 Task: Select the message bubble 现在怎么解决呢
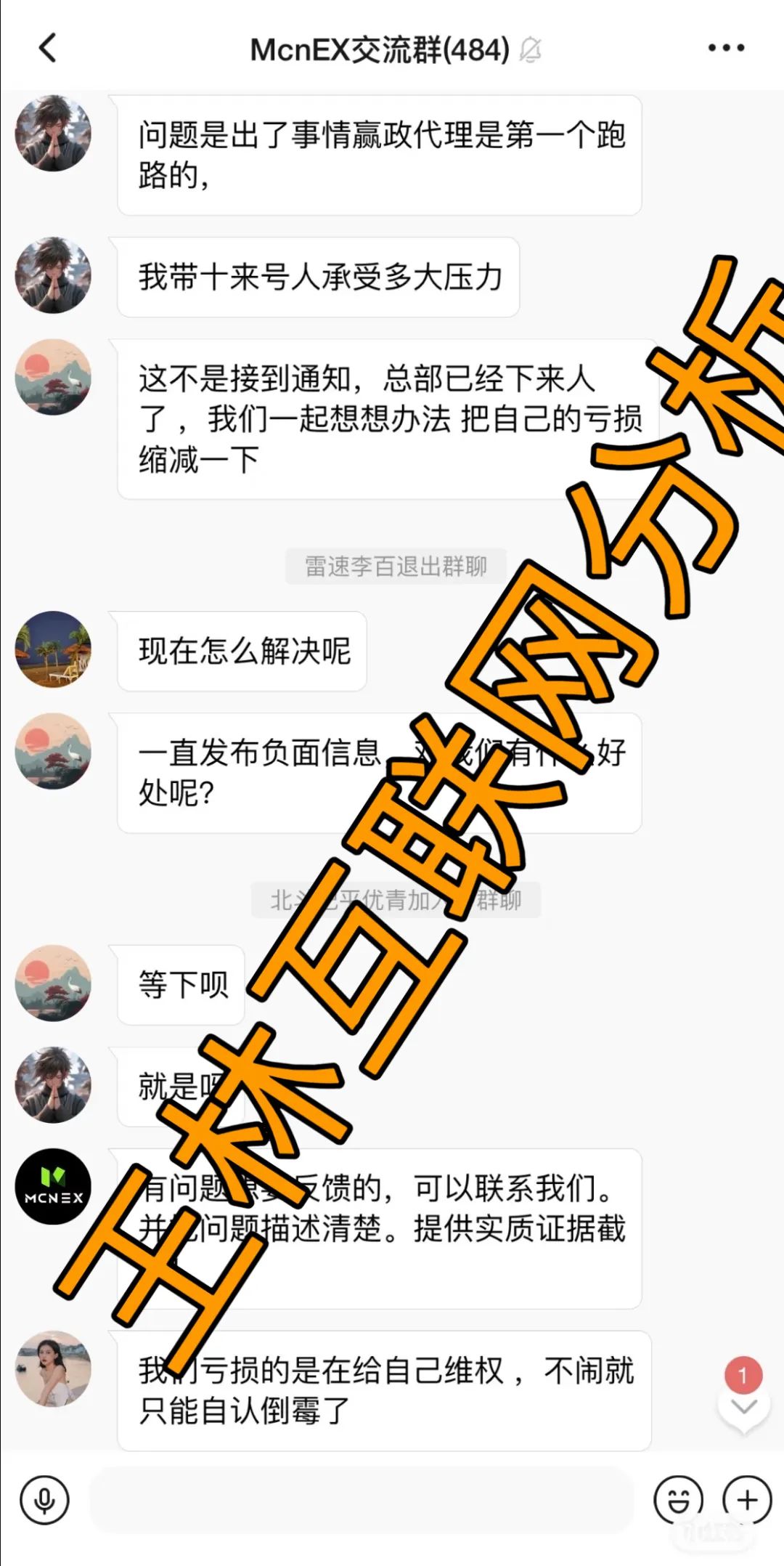[242, 652]
